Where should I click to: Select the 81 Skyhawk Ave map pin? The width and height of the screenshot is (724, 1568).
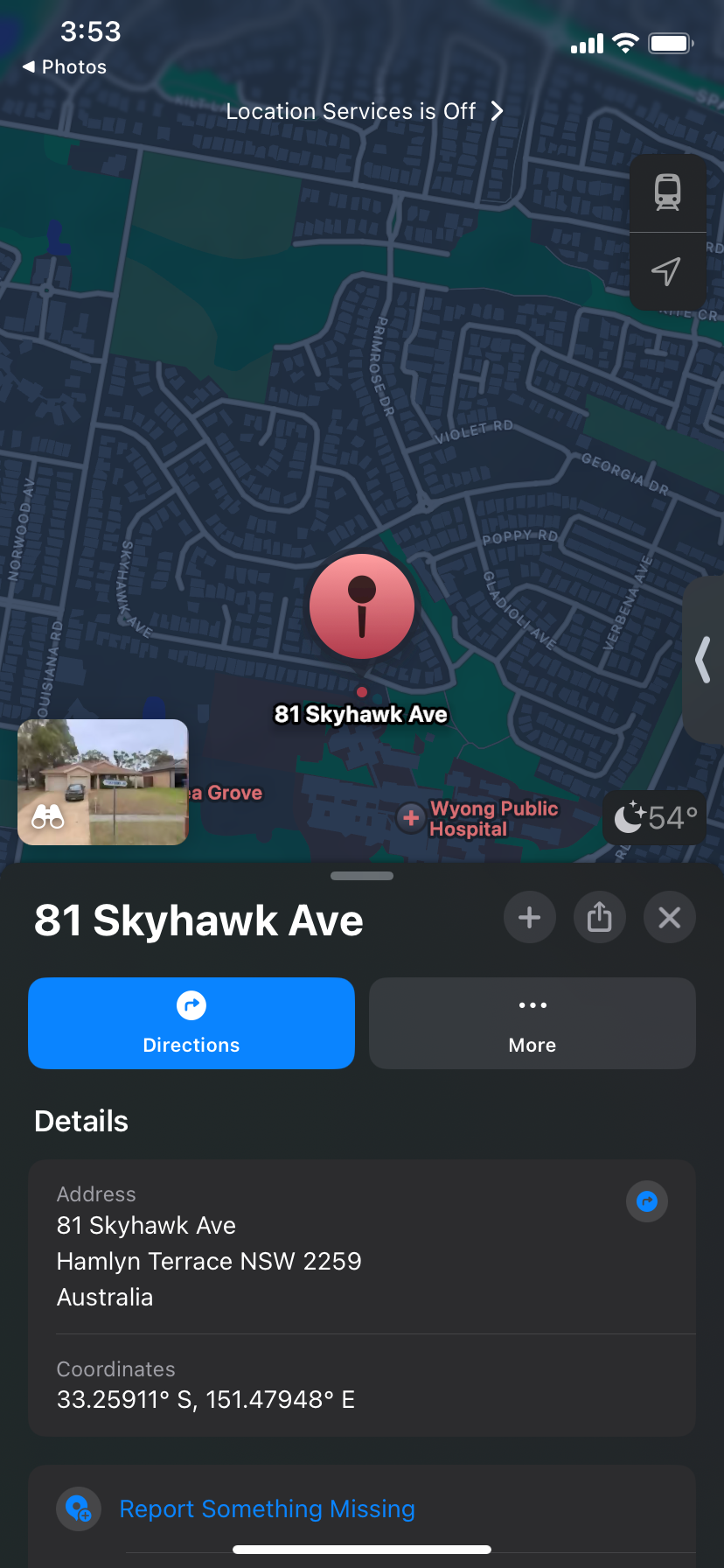tap(362, 606)
